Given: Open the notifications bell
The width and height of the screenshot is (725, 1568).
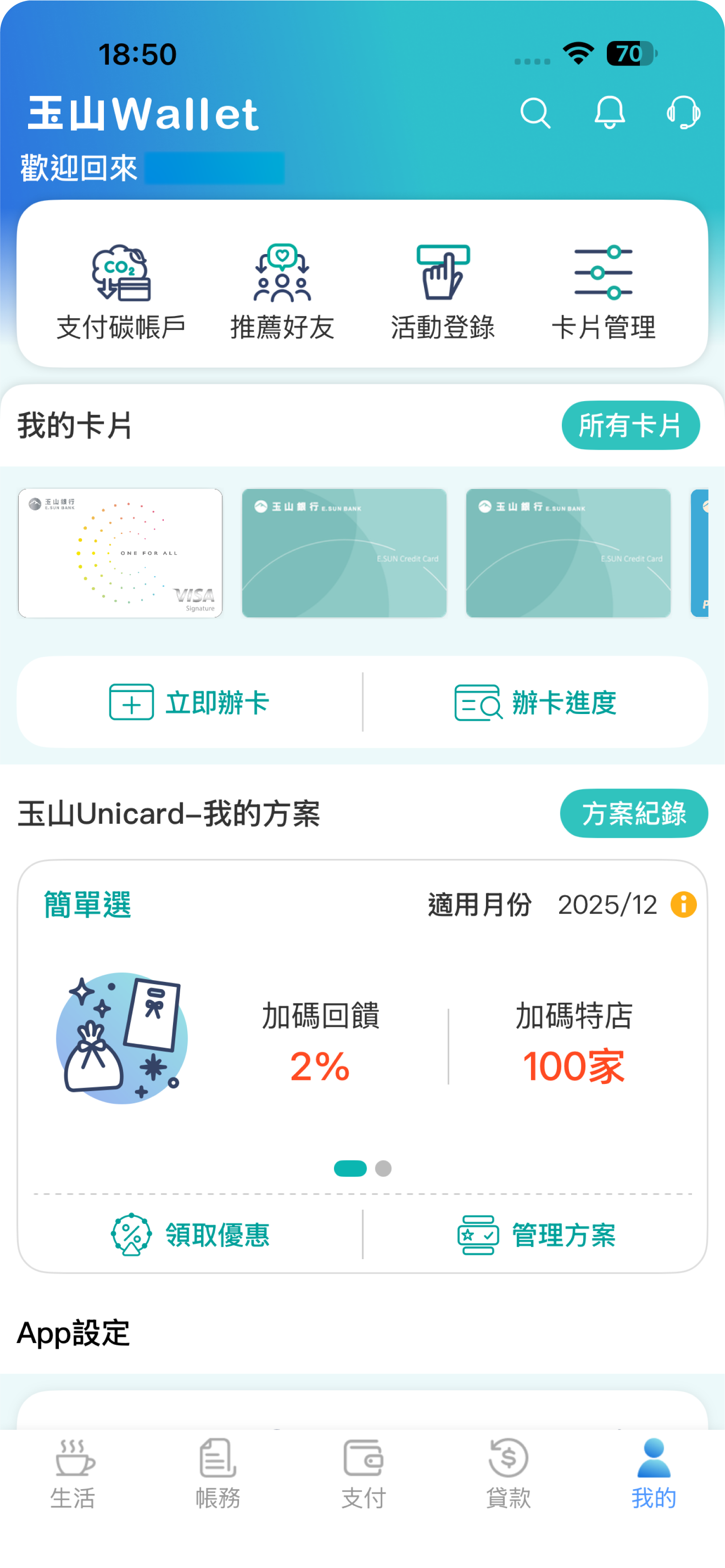Looking at the screenshot, I should (x=610, y=113).
